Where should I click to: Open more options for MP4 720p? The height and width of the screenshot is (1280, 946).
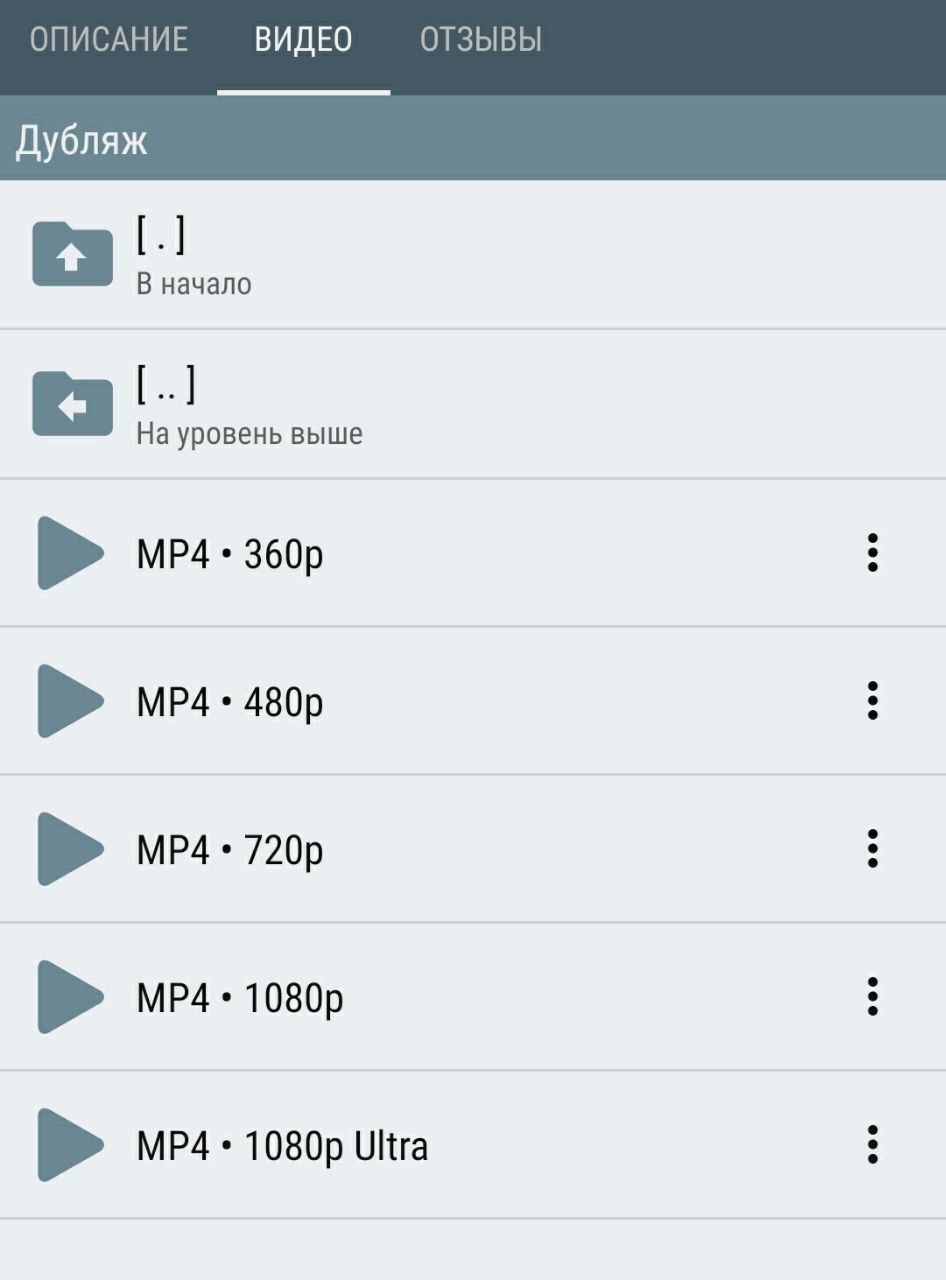coord(872,849)
